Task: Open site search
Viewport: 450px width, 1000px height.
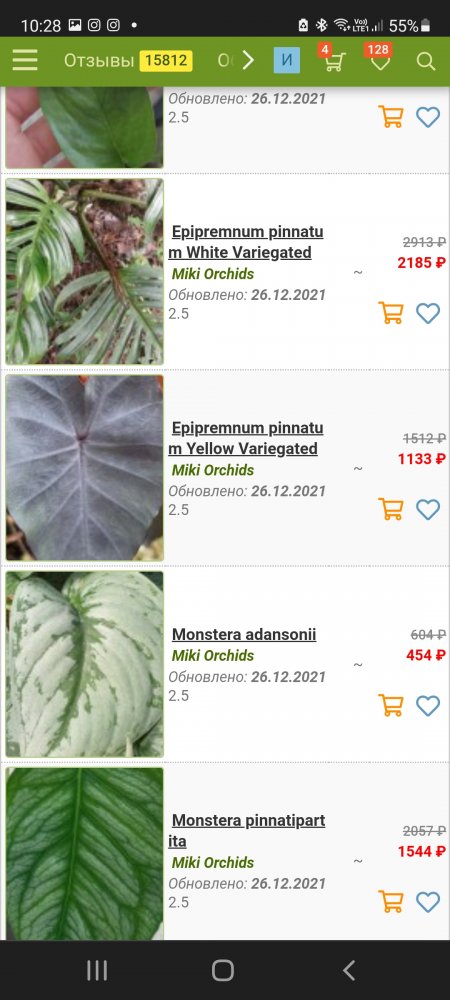Action: tap(426, 61)
